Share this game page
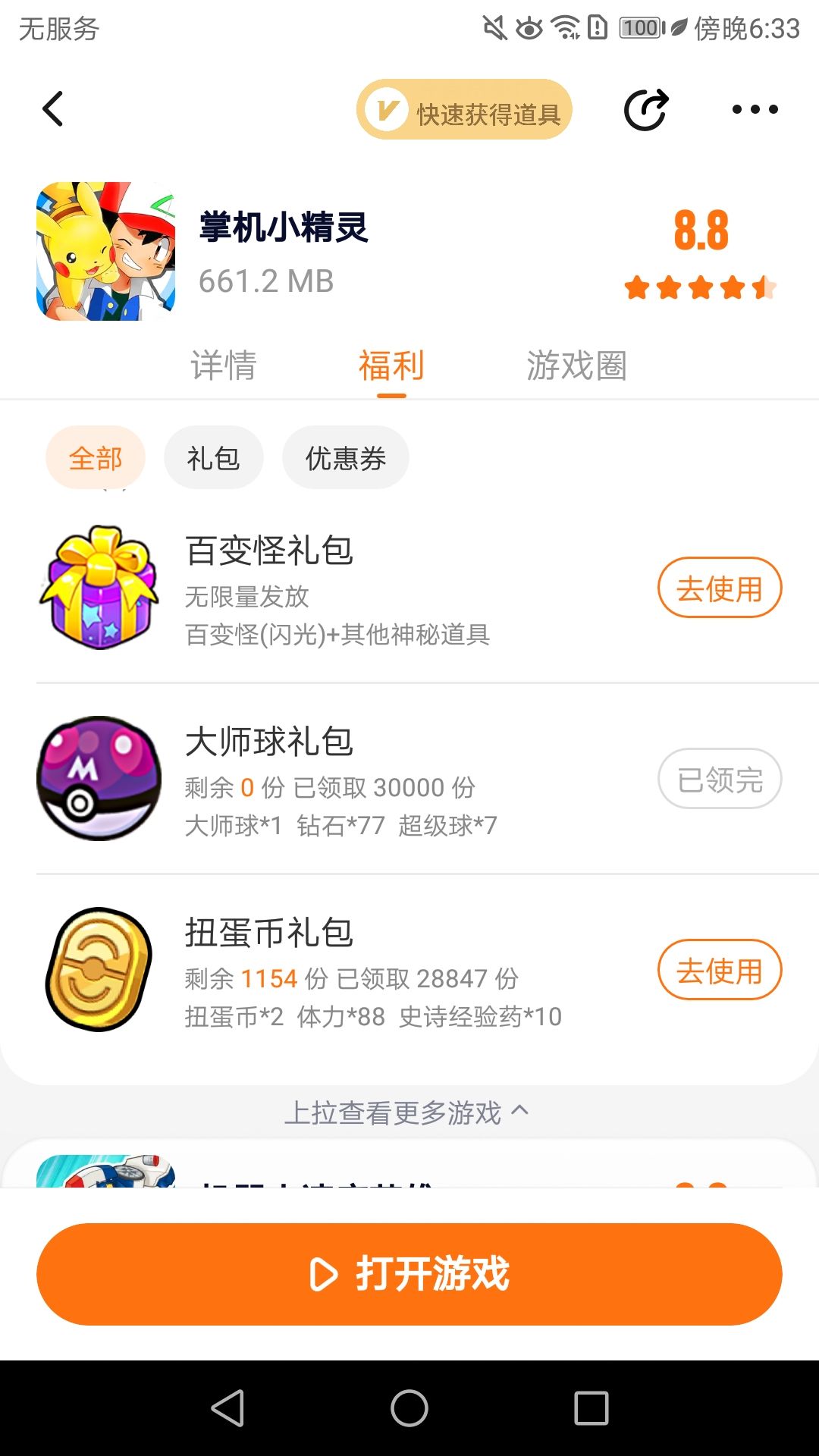 coord(646,110)
